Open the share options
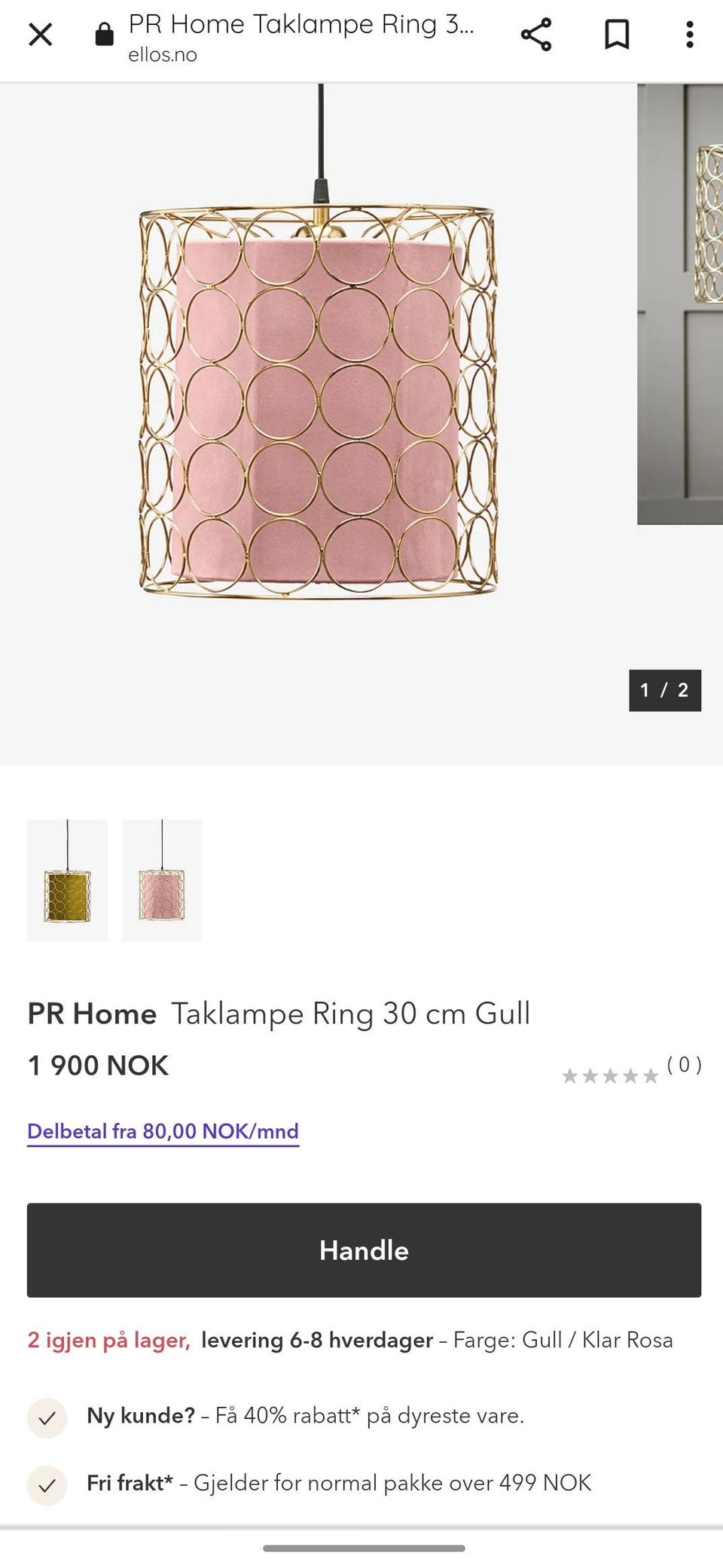The height and width of the screenshot is (1568, 723). [536, 34]
